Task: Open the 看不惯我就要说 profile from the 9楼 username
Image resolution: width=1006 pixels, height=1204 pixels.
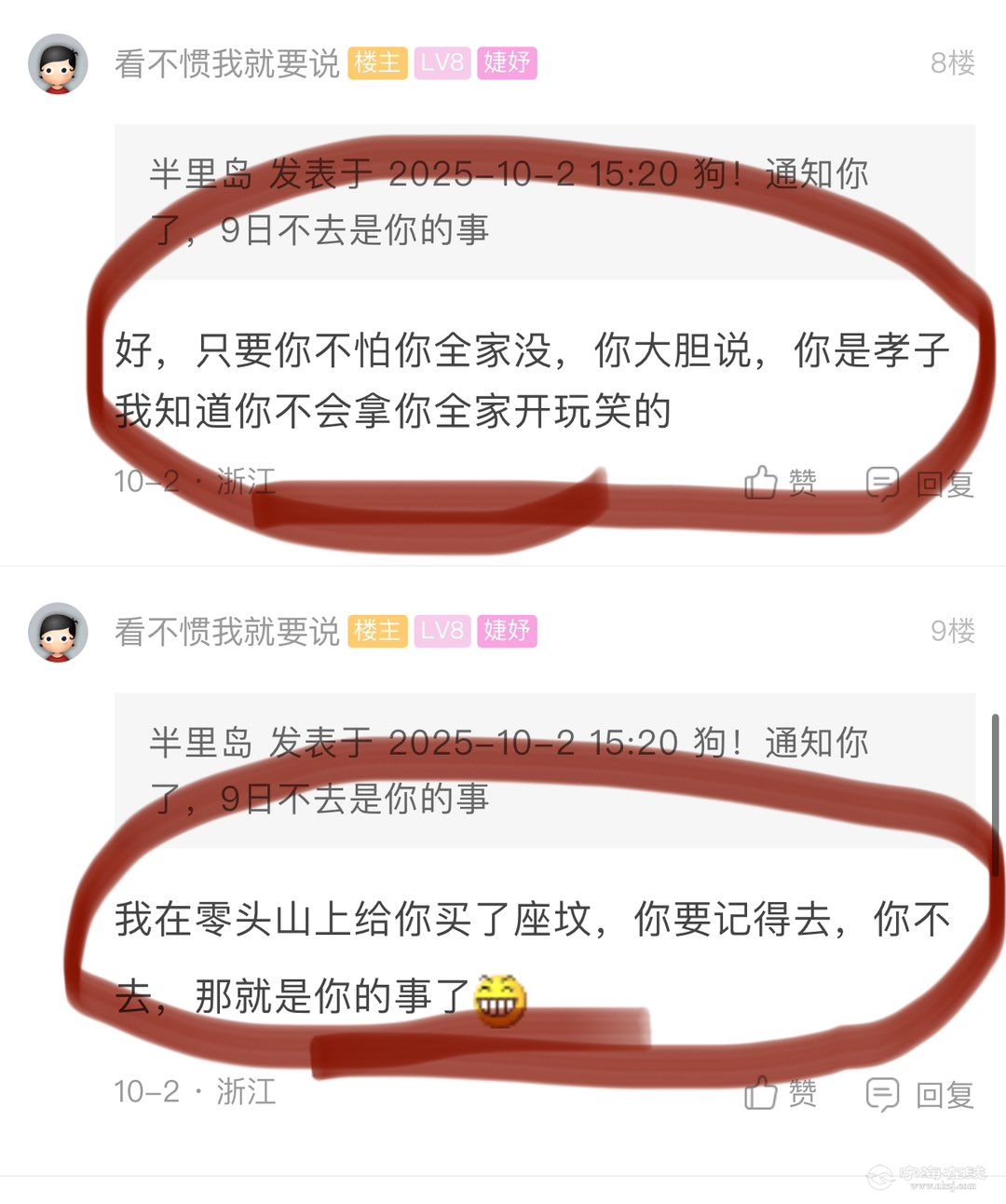Action: [226, 632]
